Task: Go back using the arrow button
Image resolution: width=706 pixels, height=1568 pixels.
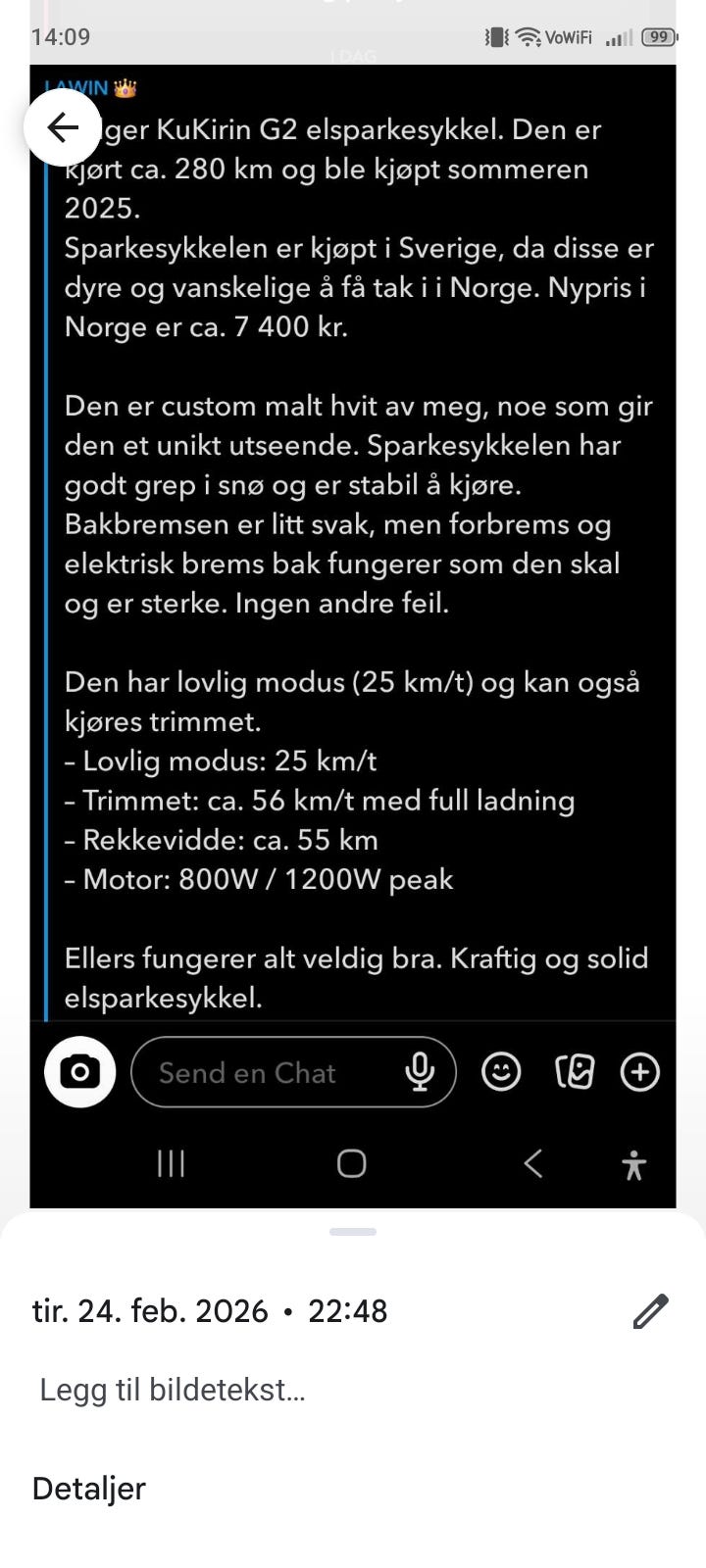Action: pyautogui.click(x=63, y=126)
